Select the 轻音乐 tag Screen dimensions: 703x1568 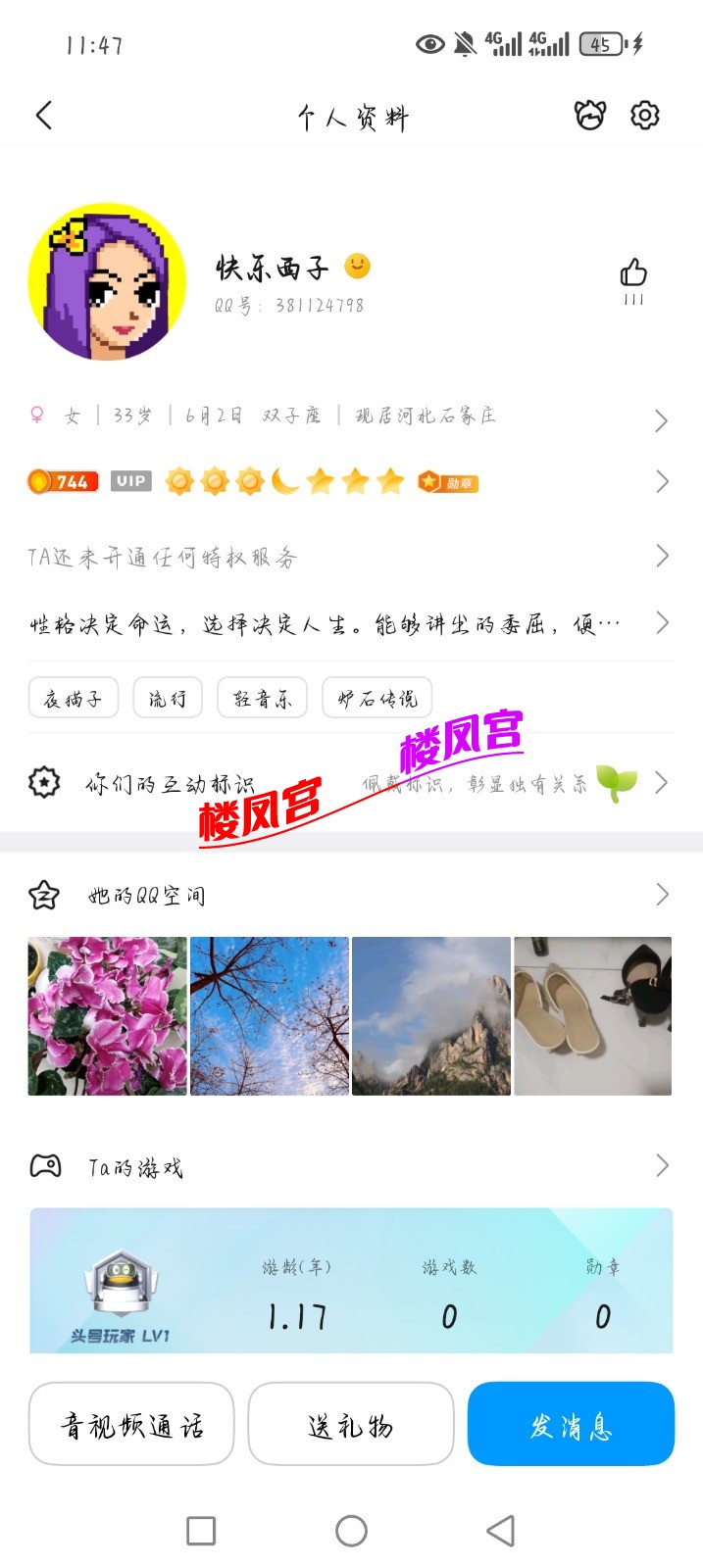(x=262, y=698)
